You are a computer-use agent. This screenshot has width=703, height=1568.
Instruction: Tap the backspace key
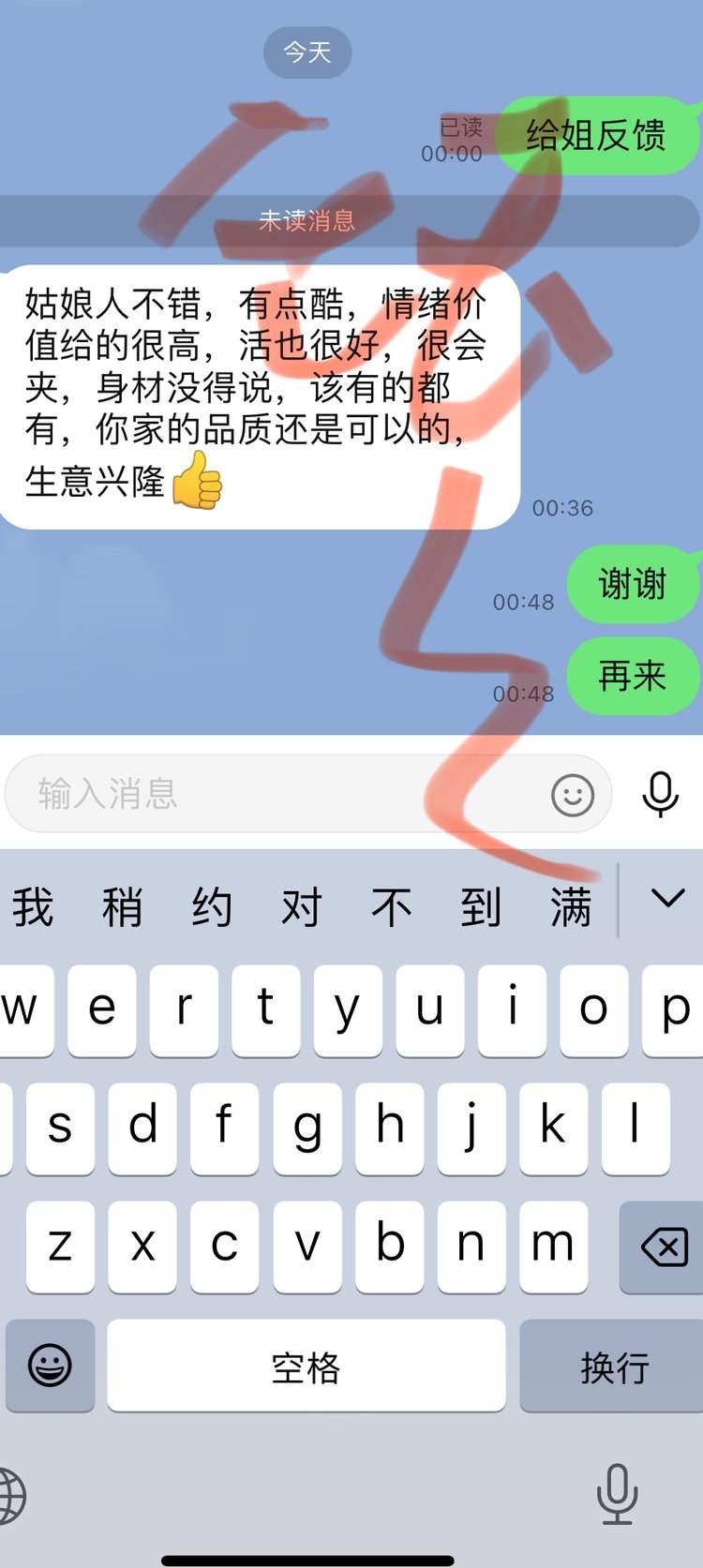(663, 1247)
